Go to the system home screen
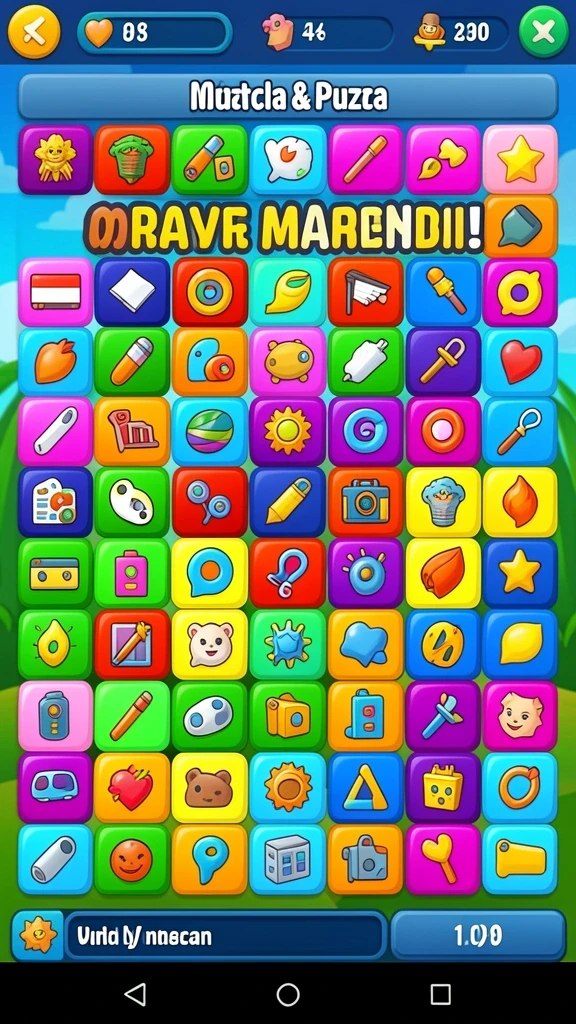Viewport: 576px width, 1024px height. click(x=288, y=994)
